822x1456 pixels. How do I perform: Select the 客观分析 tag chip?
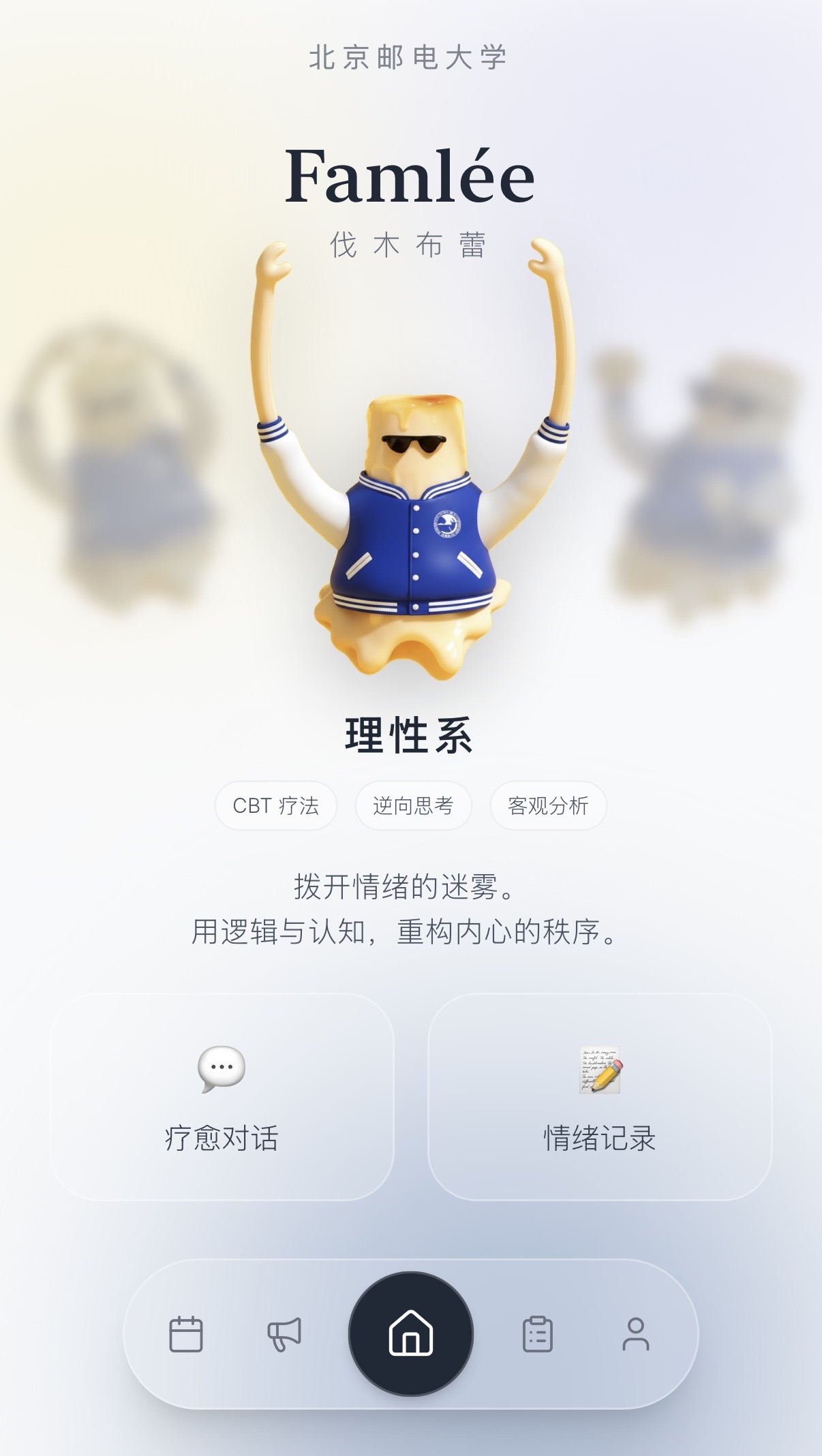coord(549,805)
